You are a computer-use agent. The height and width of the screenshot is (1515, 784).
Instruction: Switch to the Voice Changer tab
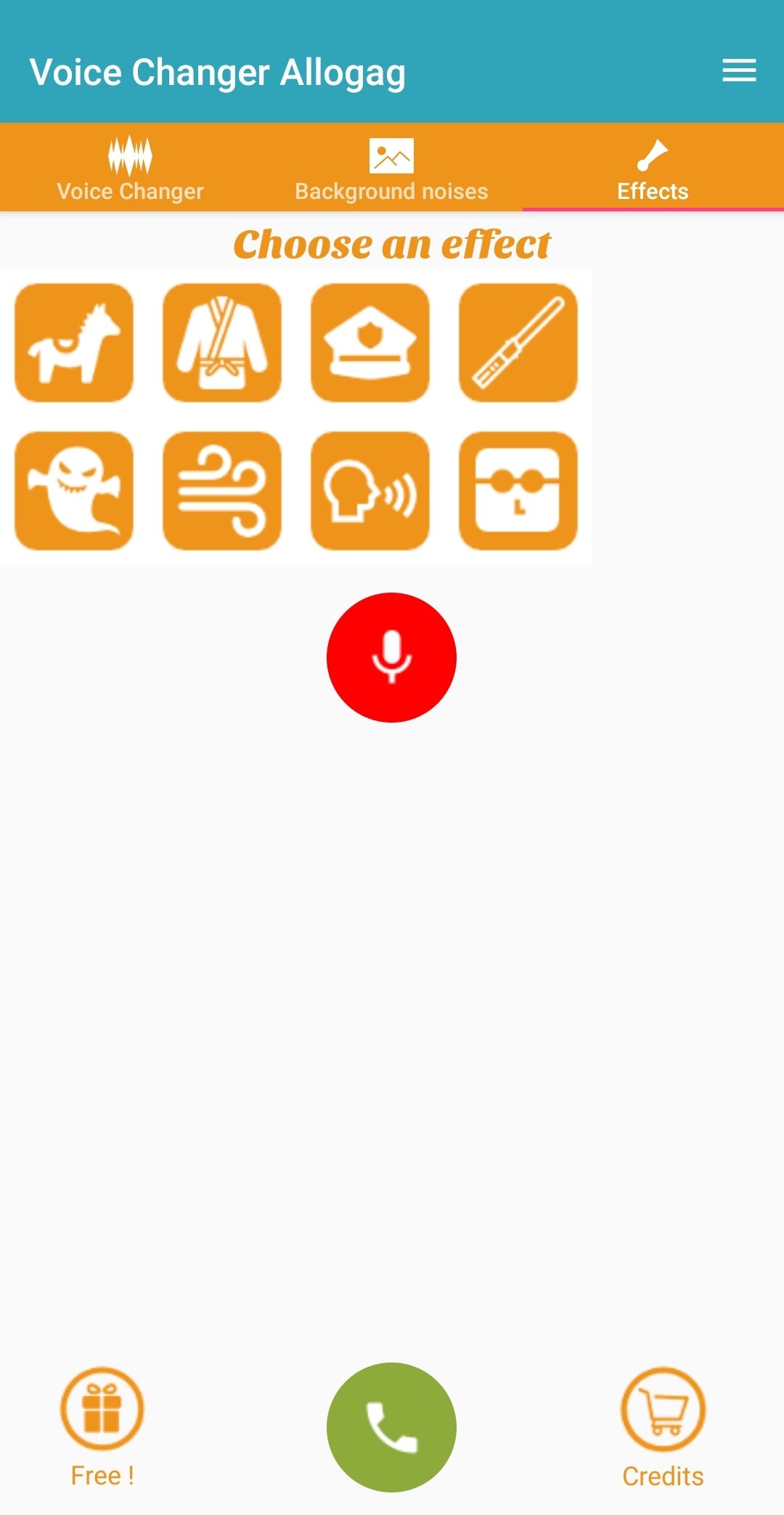click(131, 169)
